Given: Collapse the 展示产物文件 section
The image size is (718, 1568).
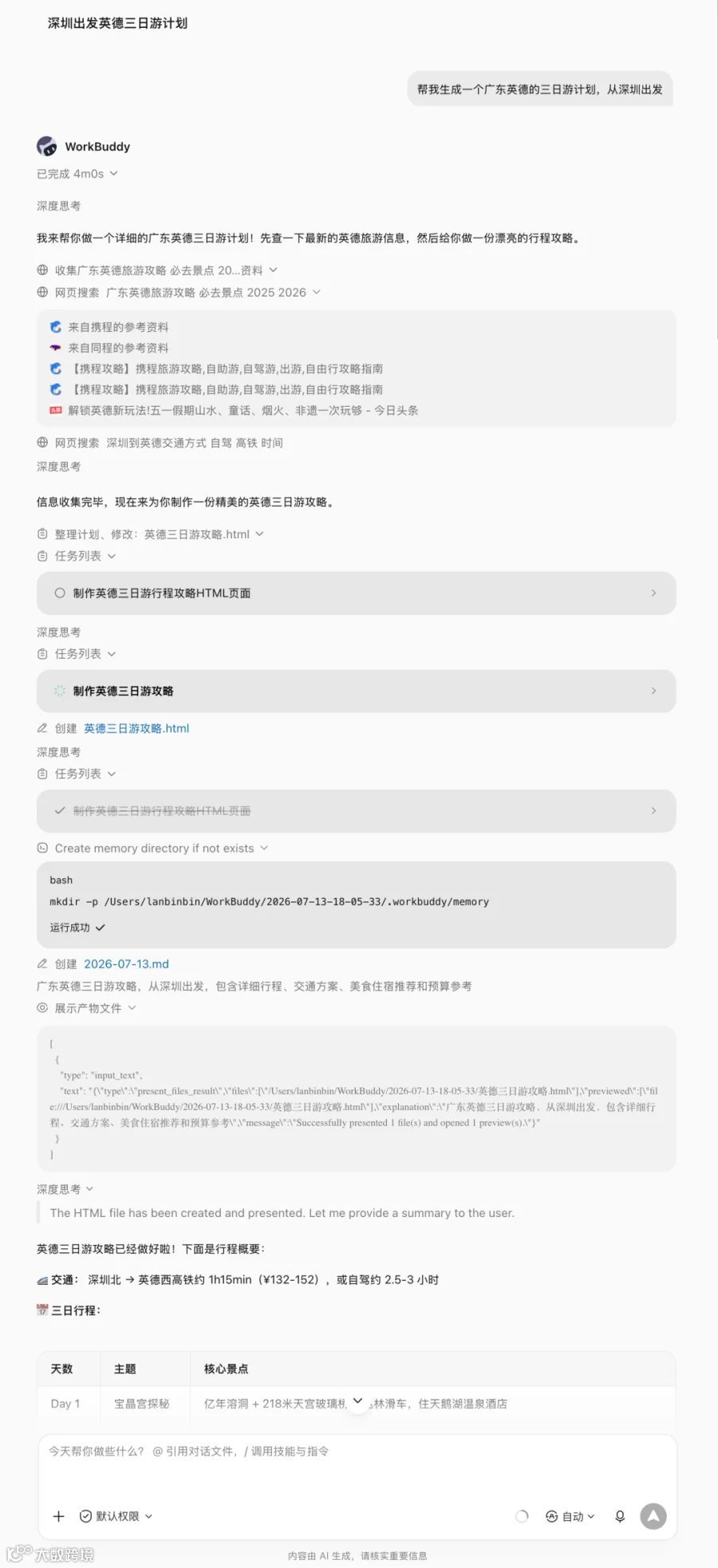Looking at the screenshot, I should coord(86,1008).
